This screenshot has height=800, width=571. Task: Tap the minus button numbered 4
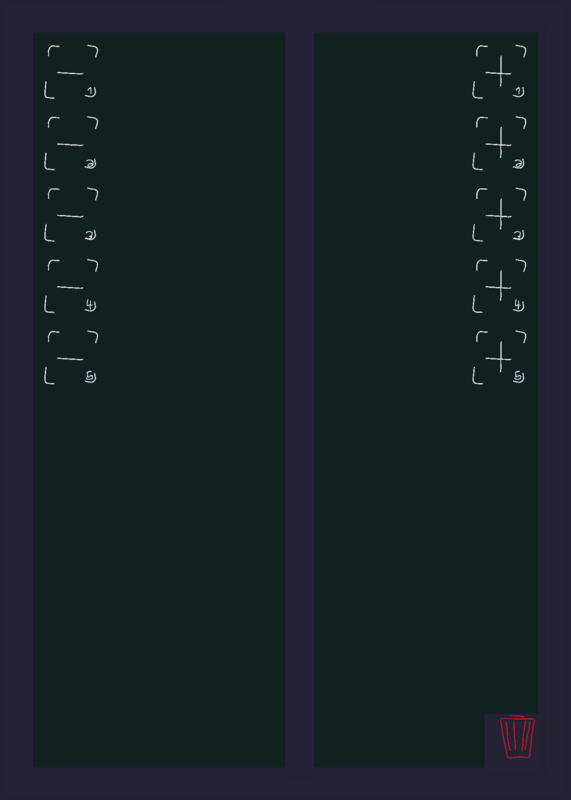click(x=71, y=286)
